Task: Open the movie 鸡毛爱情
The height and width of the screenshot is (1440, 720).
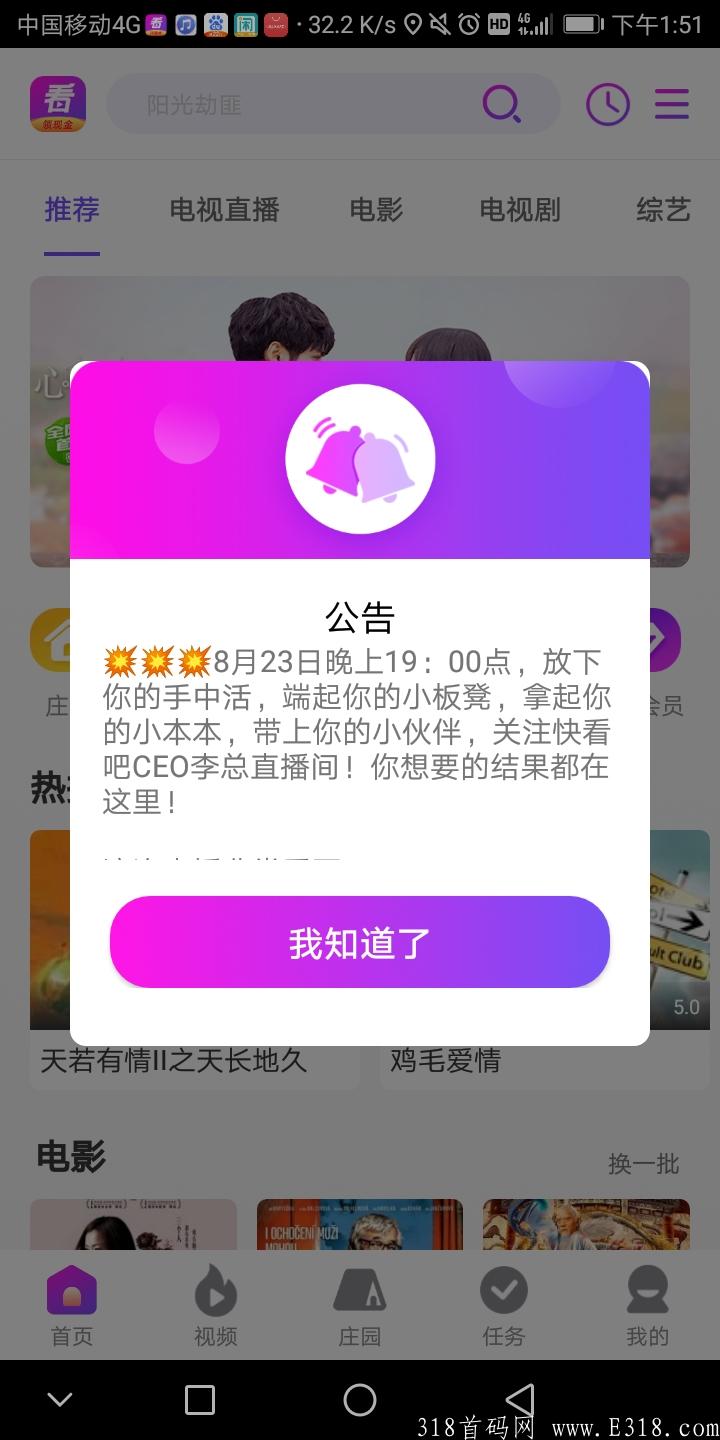Action: click(446, 1061)
